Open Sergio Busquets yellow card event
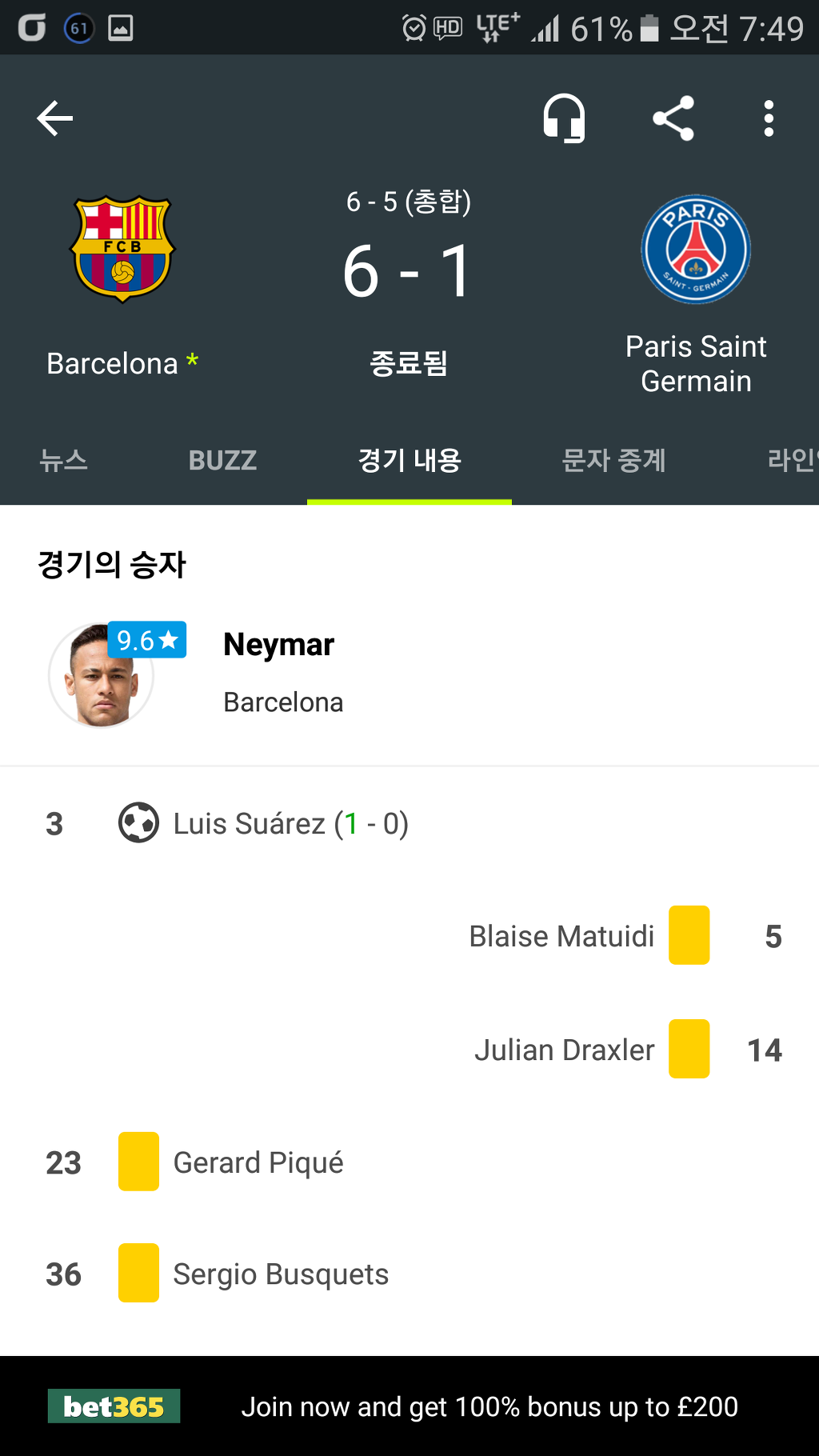 coord(409,1274)
